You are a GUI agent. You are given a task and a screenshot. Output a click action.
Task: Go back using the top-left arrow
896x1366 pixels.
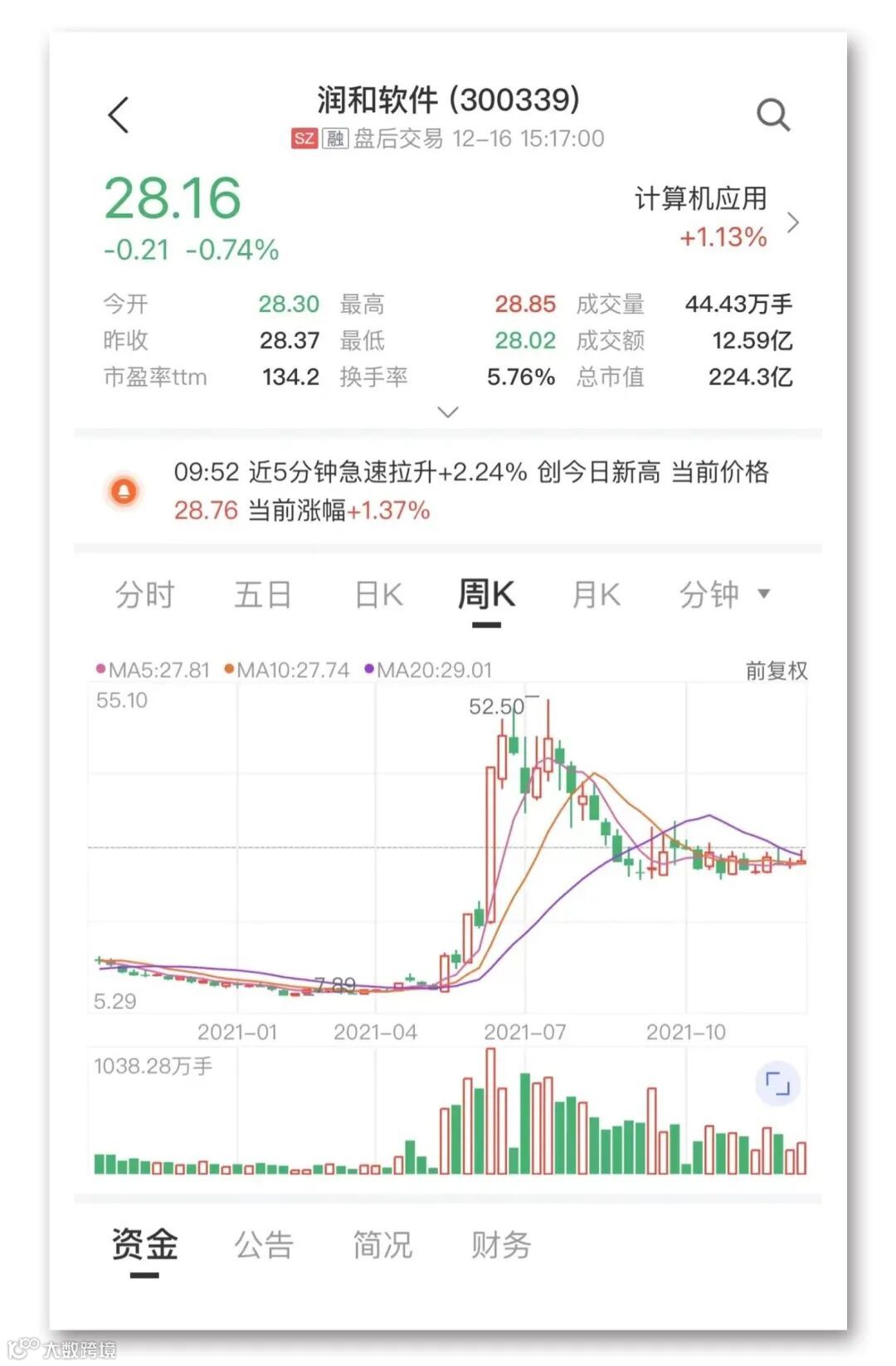(x=119, y=115)
